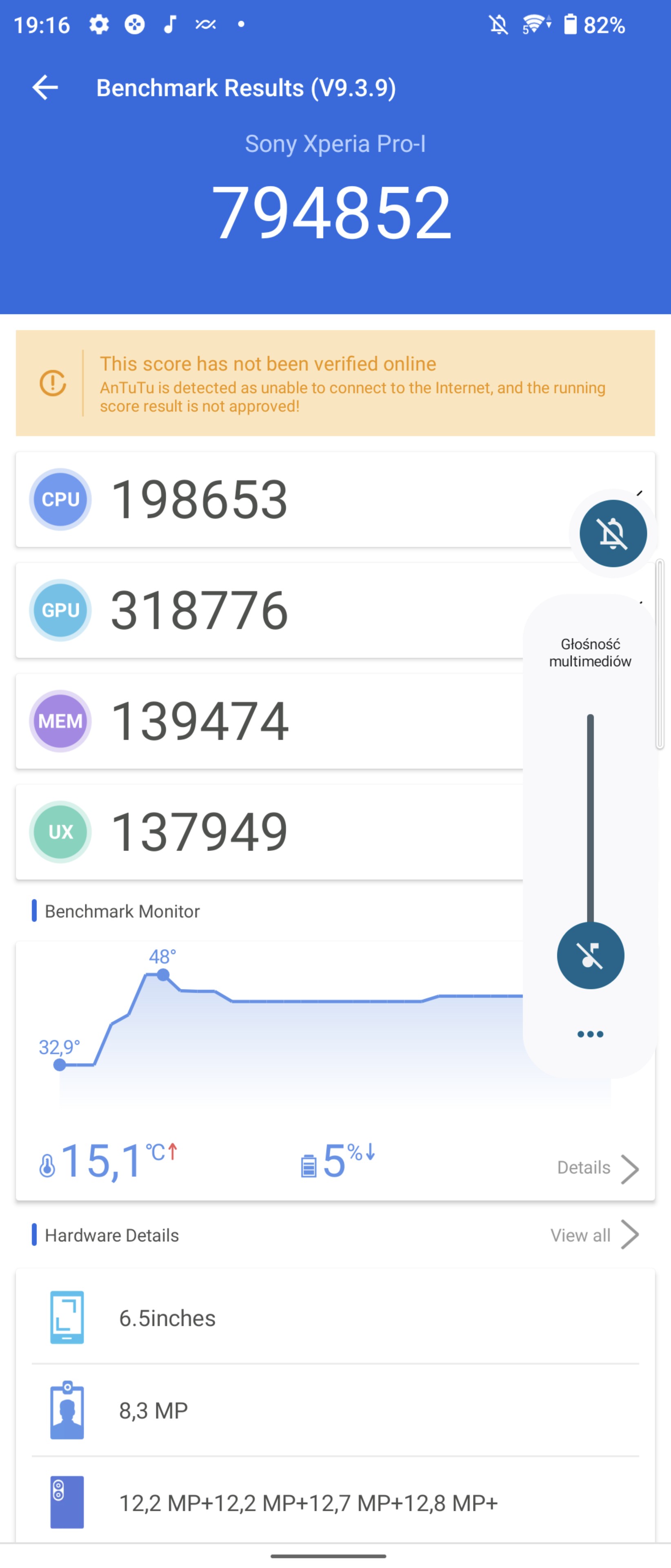The image size is (671, 1568).
Task: View all Hardware Details
Action: (594, 1235)
